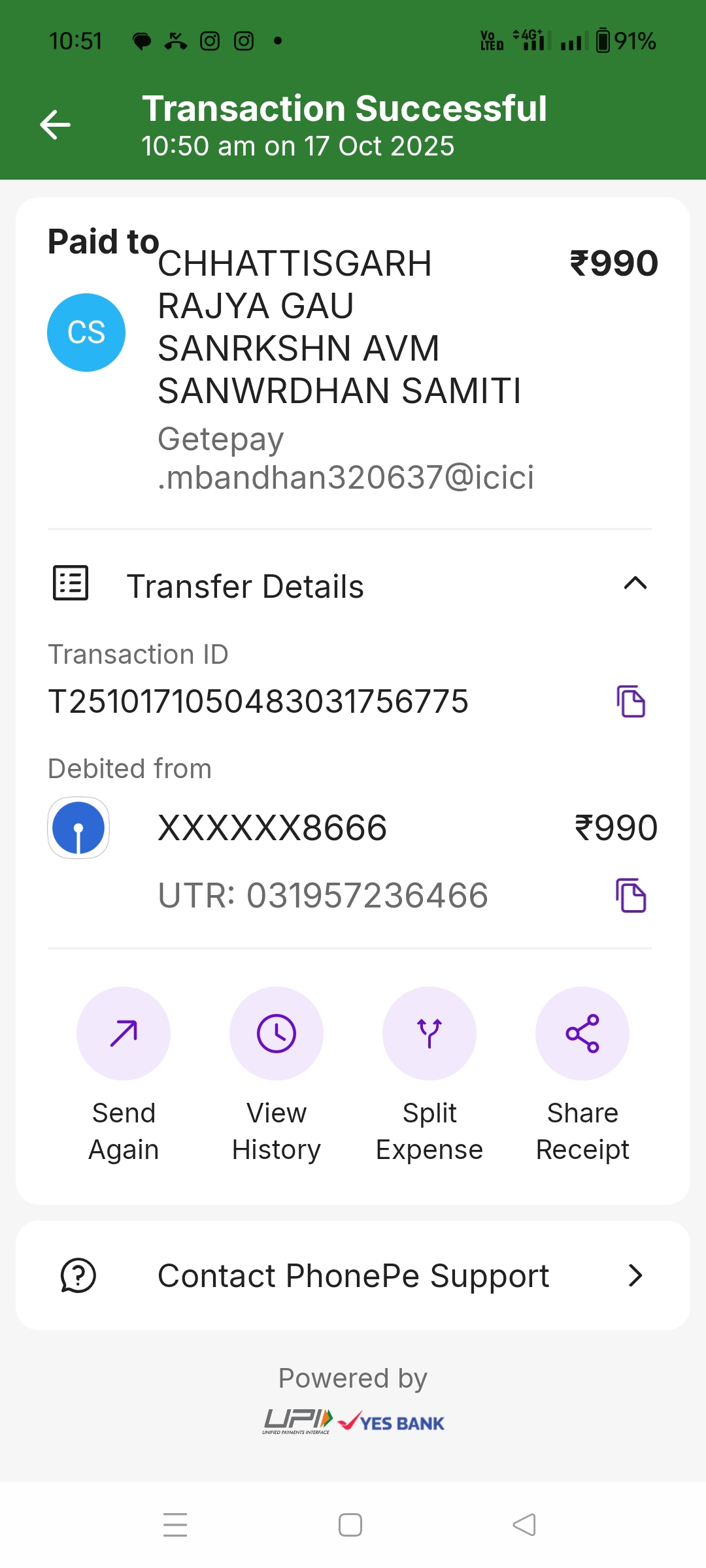Open recent apps from navigation bar
The image size is (706, 1568).
click(x=175, y=1525)
